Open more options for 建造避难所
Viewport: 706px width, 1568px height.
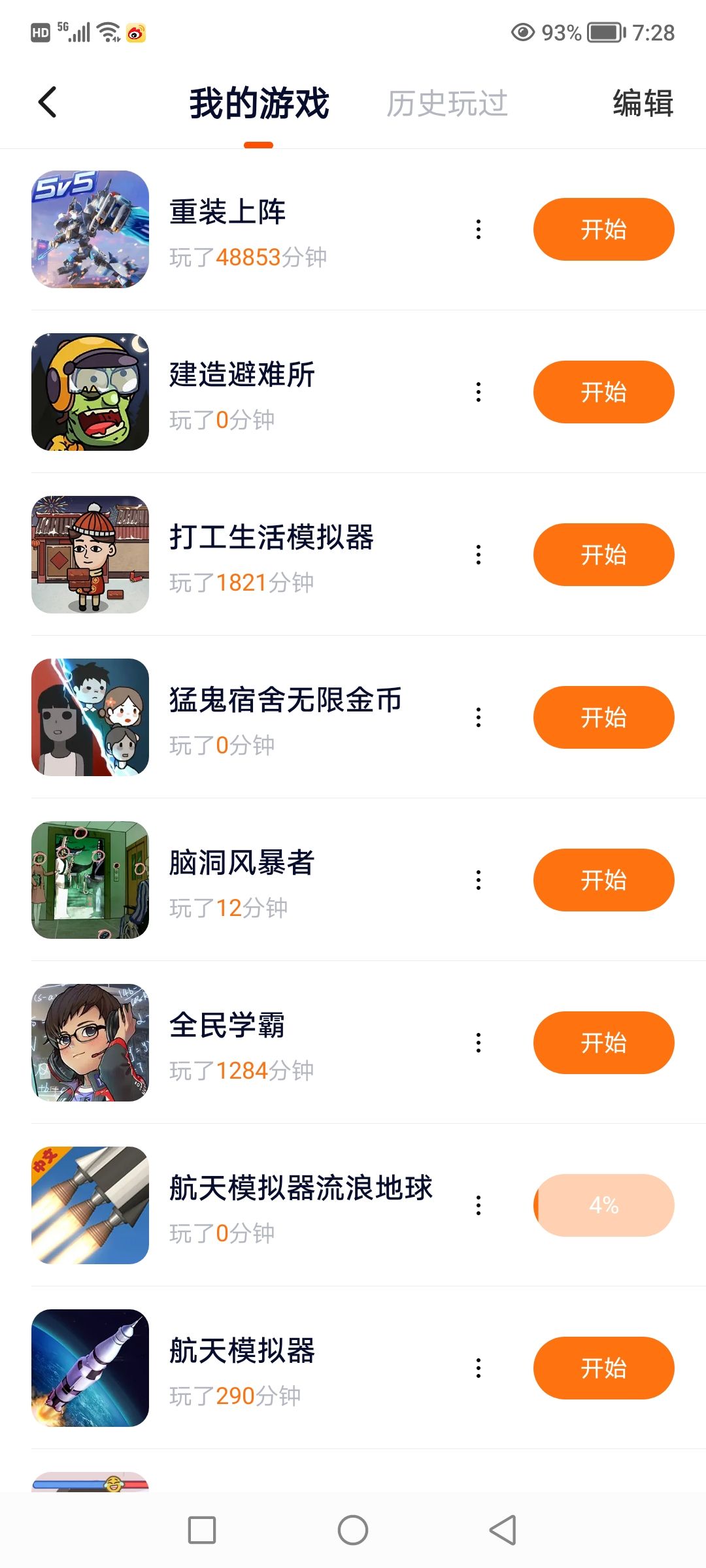479,392
